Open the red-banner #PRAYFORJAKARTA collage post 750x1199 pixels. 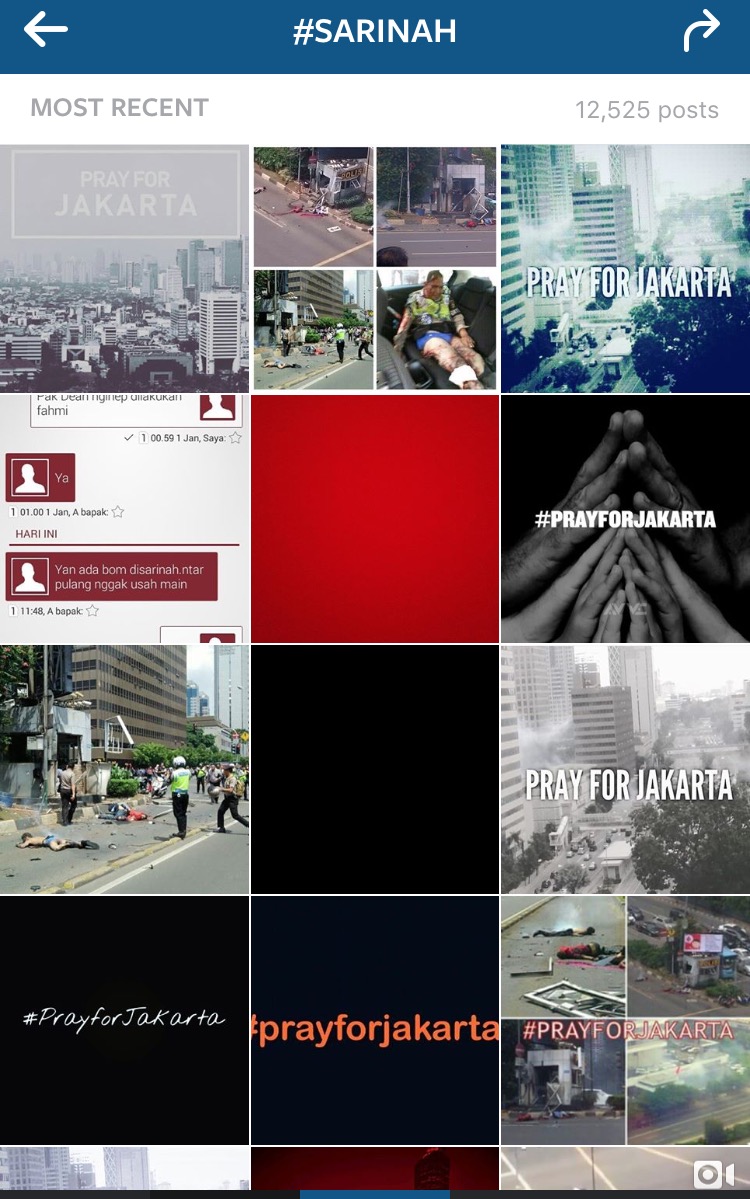[x=625, y=1019]
